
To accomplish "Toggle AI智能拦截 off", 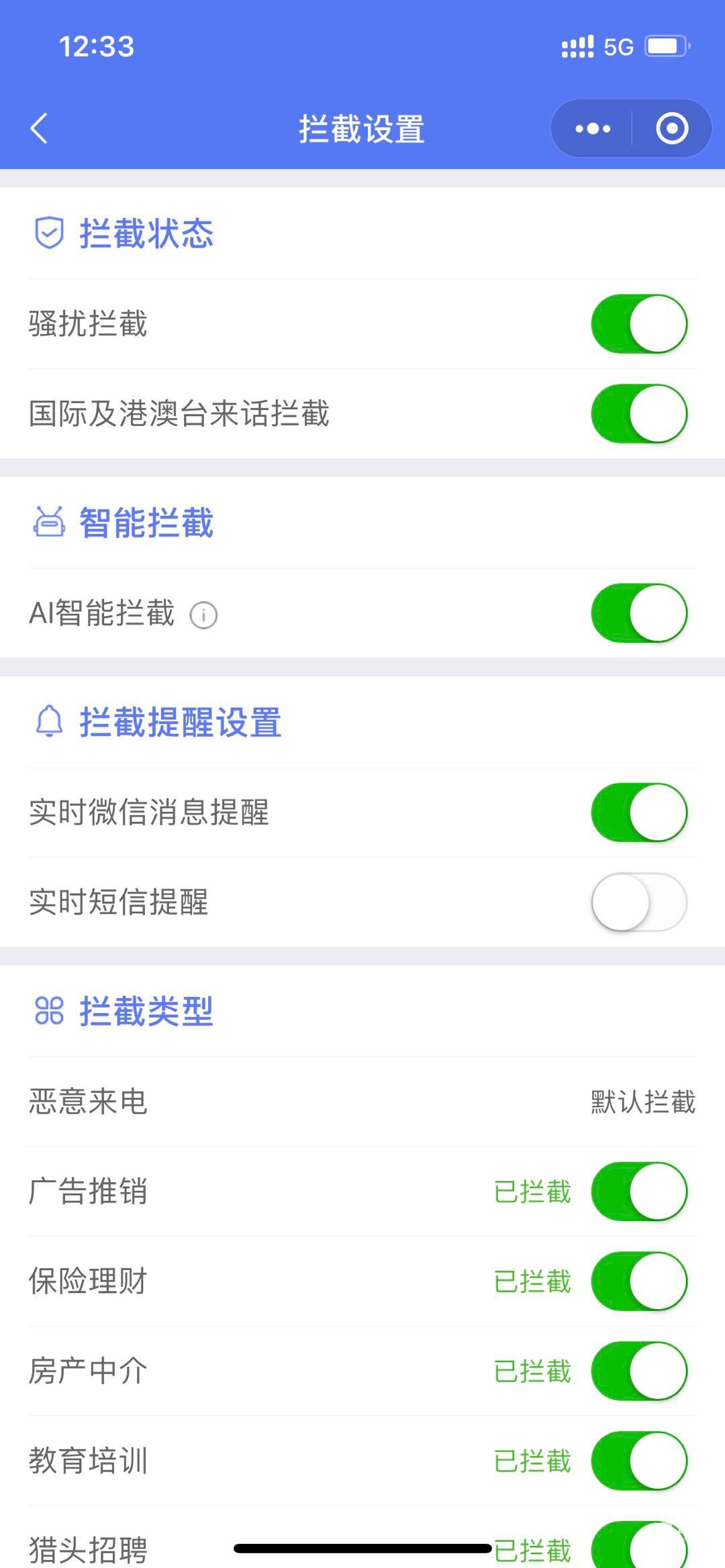I will 639,613.
